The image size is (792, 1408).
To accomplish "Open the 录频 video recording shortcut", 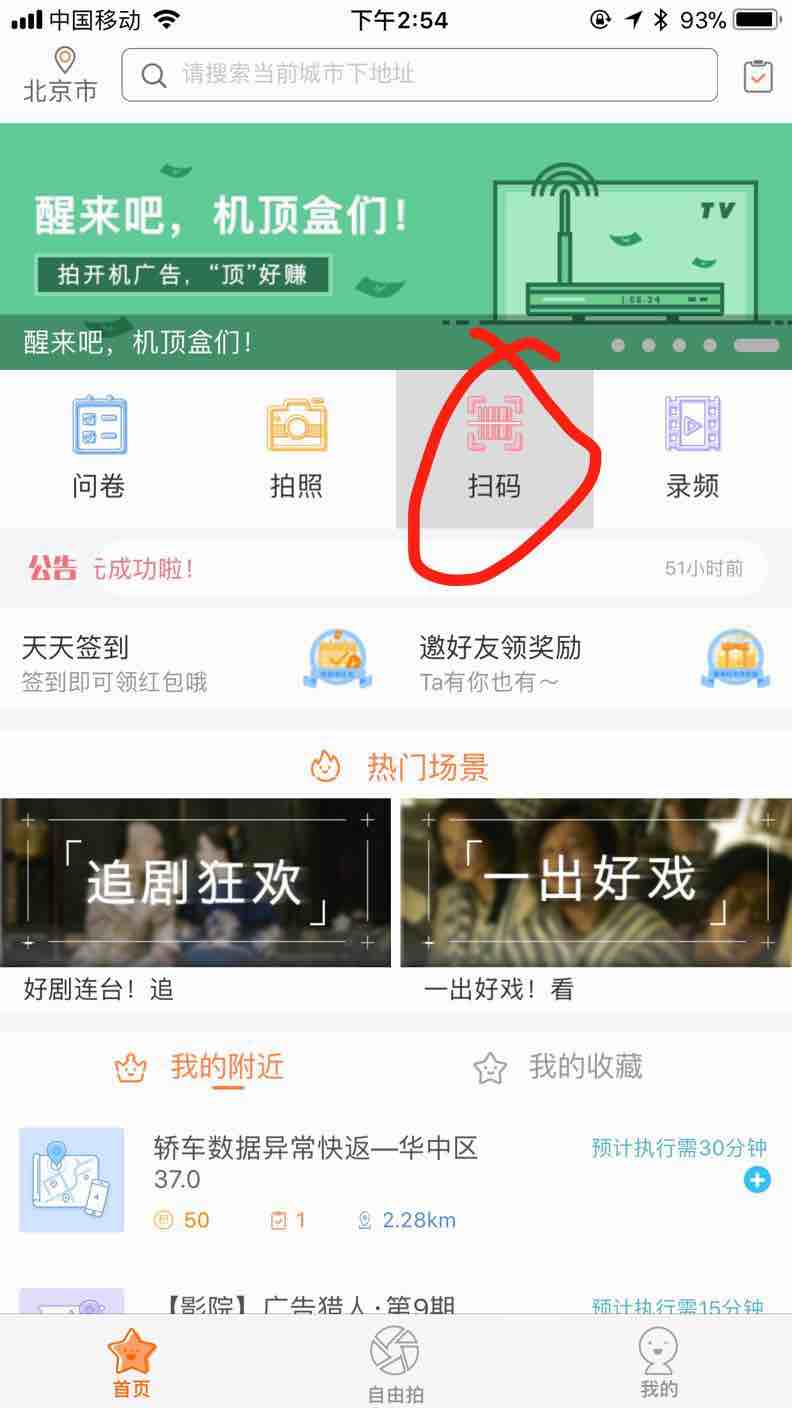I will click(693, 448).
